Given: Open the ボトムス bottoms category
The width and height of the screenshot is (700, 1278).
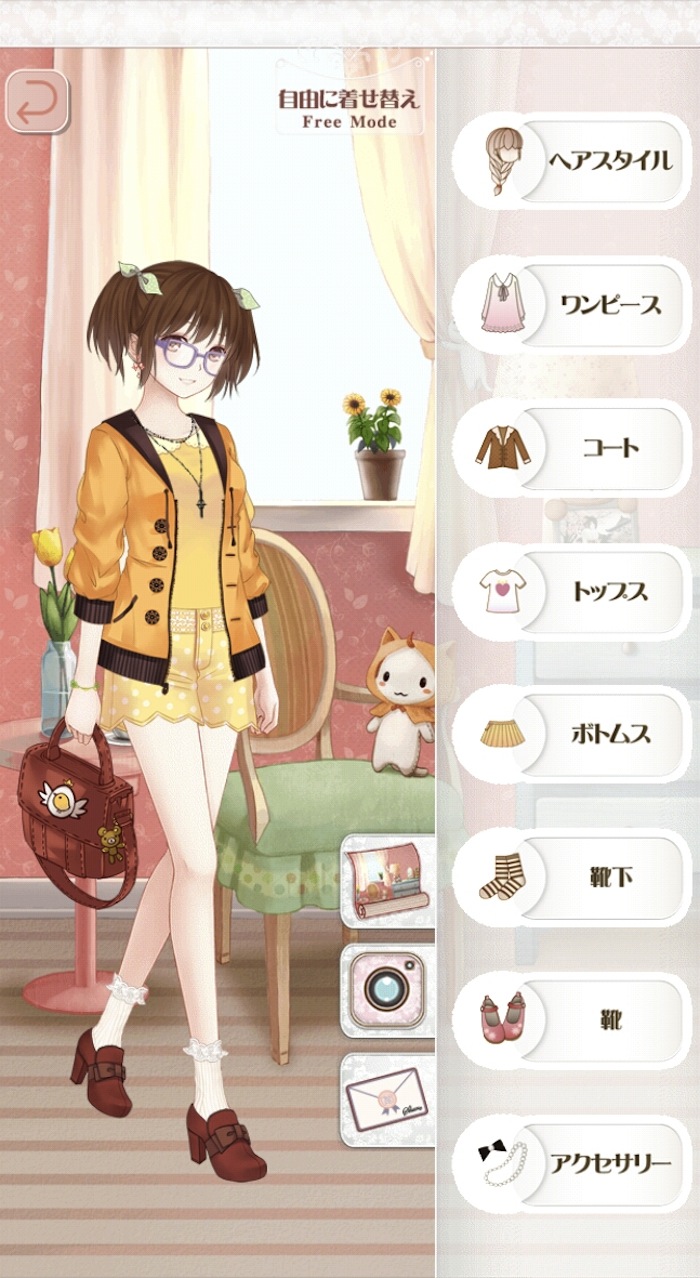Looking at the screenshot, I should point(572,733).
